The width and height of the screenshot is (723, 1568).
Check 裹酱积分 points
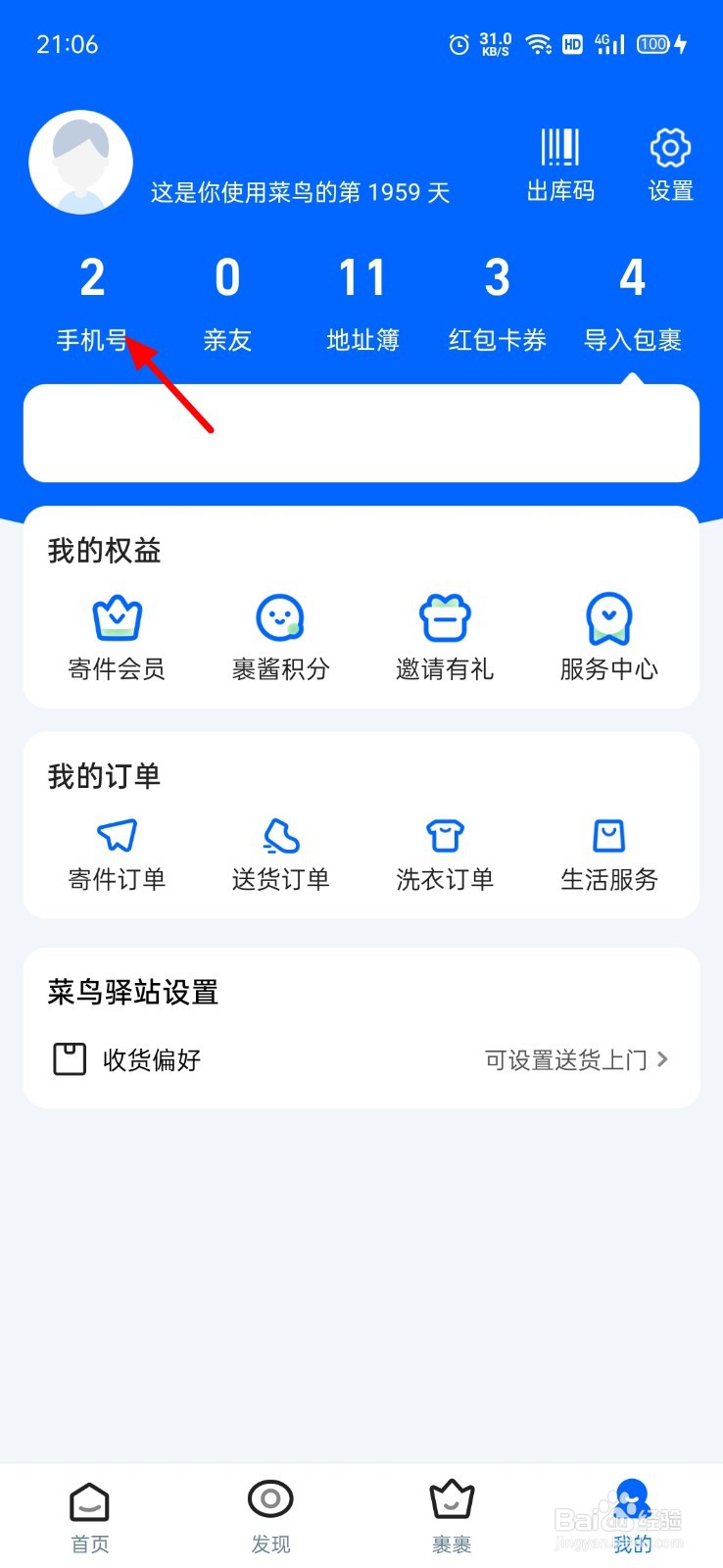click(x=280, y=638)
